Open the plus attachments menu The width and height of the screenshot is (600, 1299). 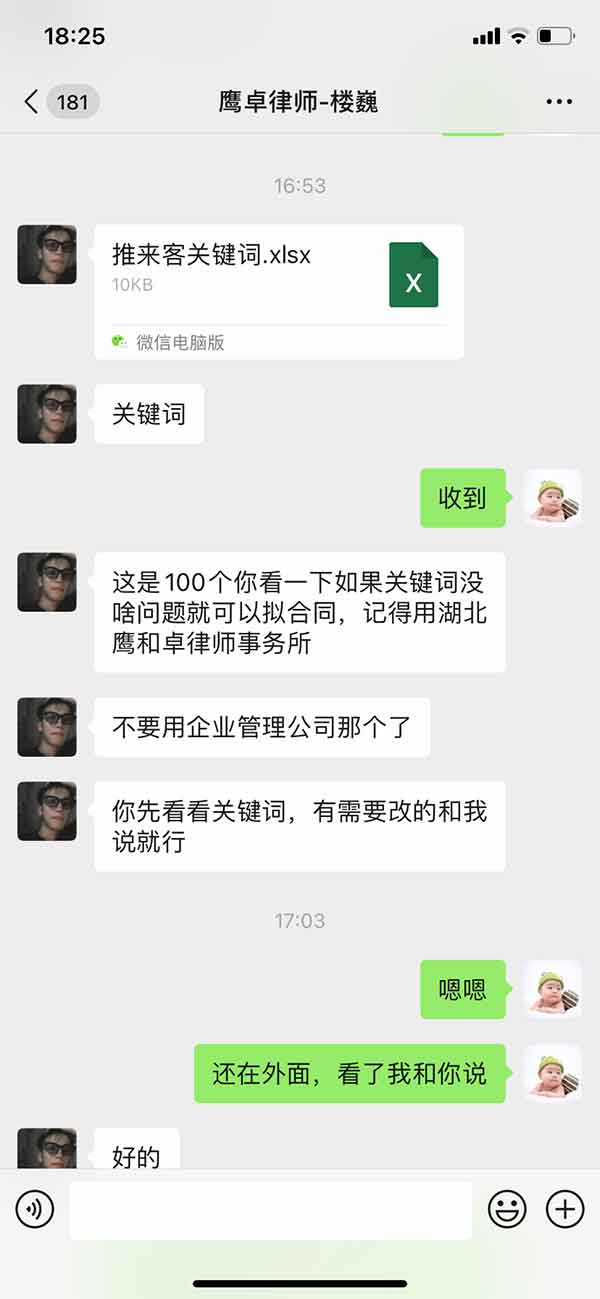(x=565, y=1209)
